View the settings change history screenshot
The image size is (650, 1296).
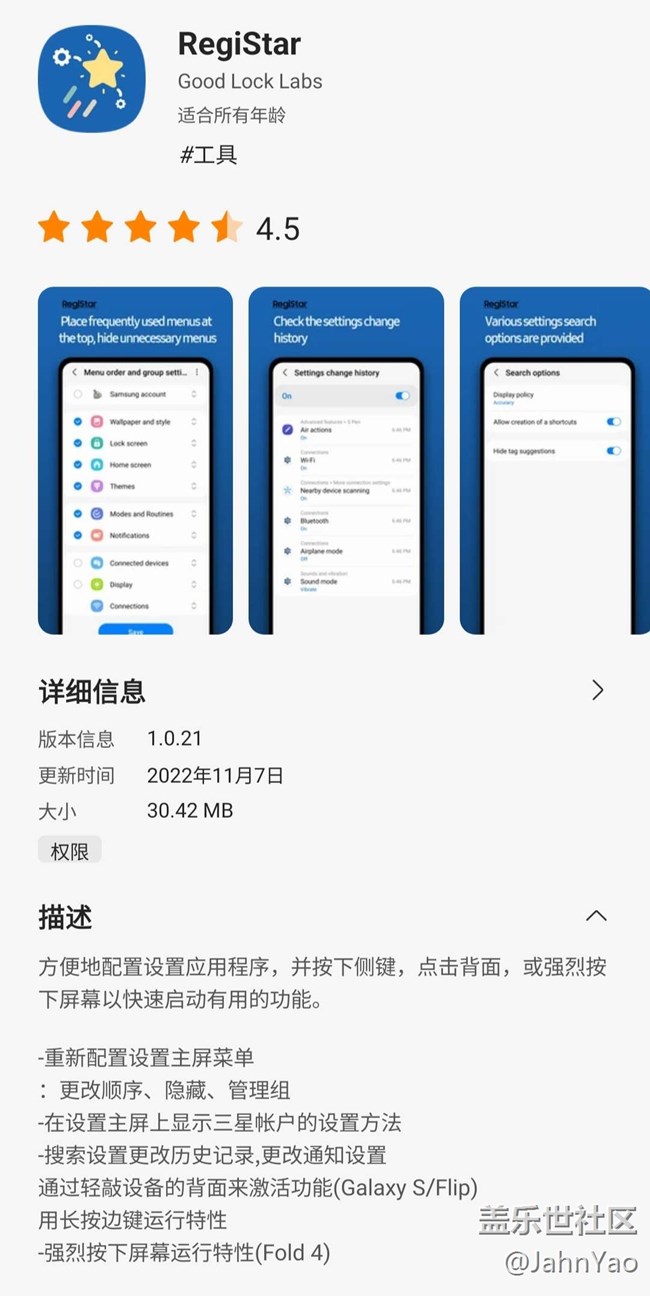pos(345,461)
